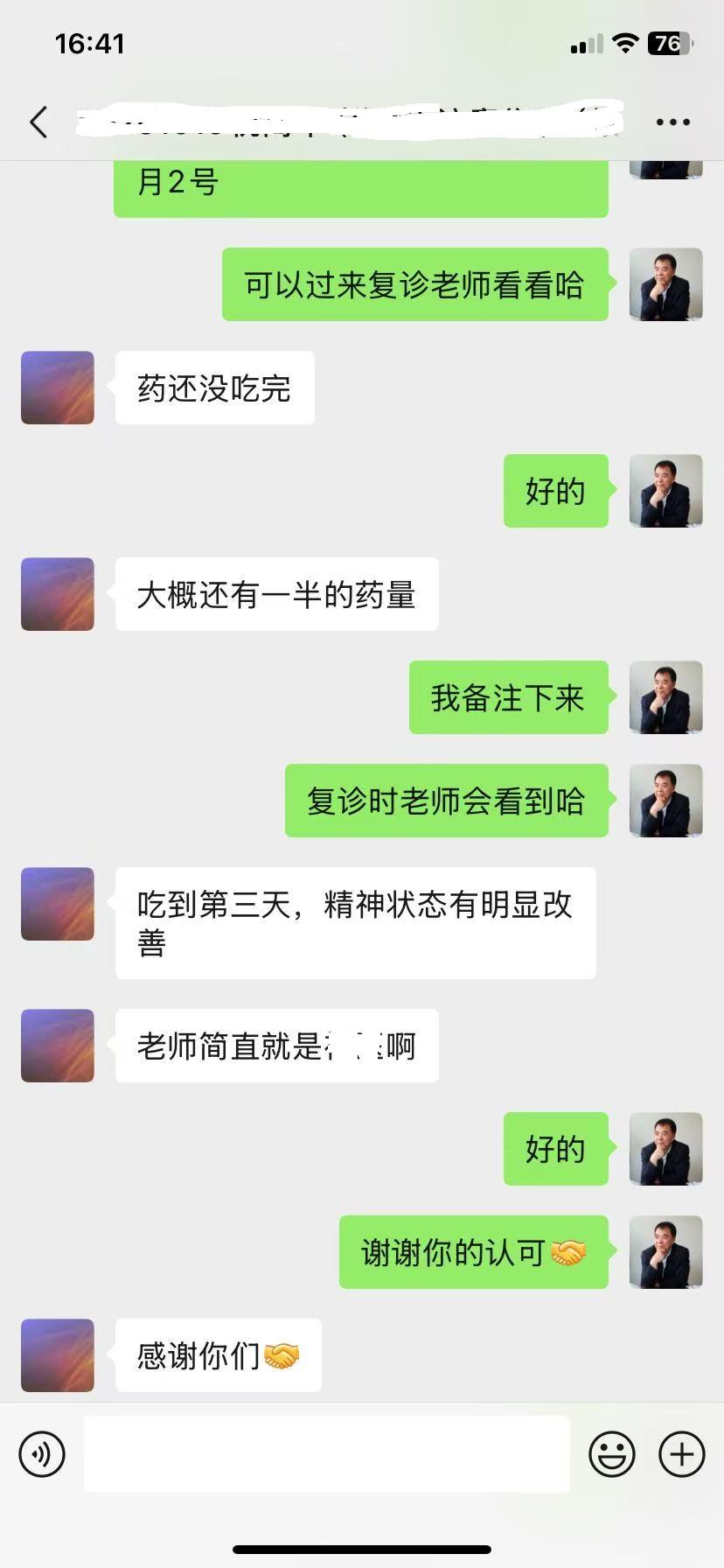Tap the message bubble '感谢你们'
This screenshot has width=724, height=1568.
(217, 1355)
